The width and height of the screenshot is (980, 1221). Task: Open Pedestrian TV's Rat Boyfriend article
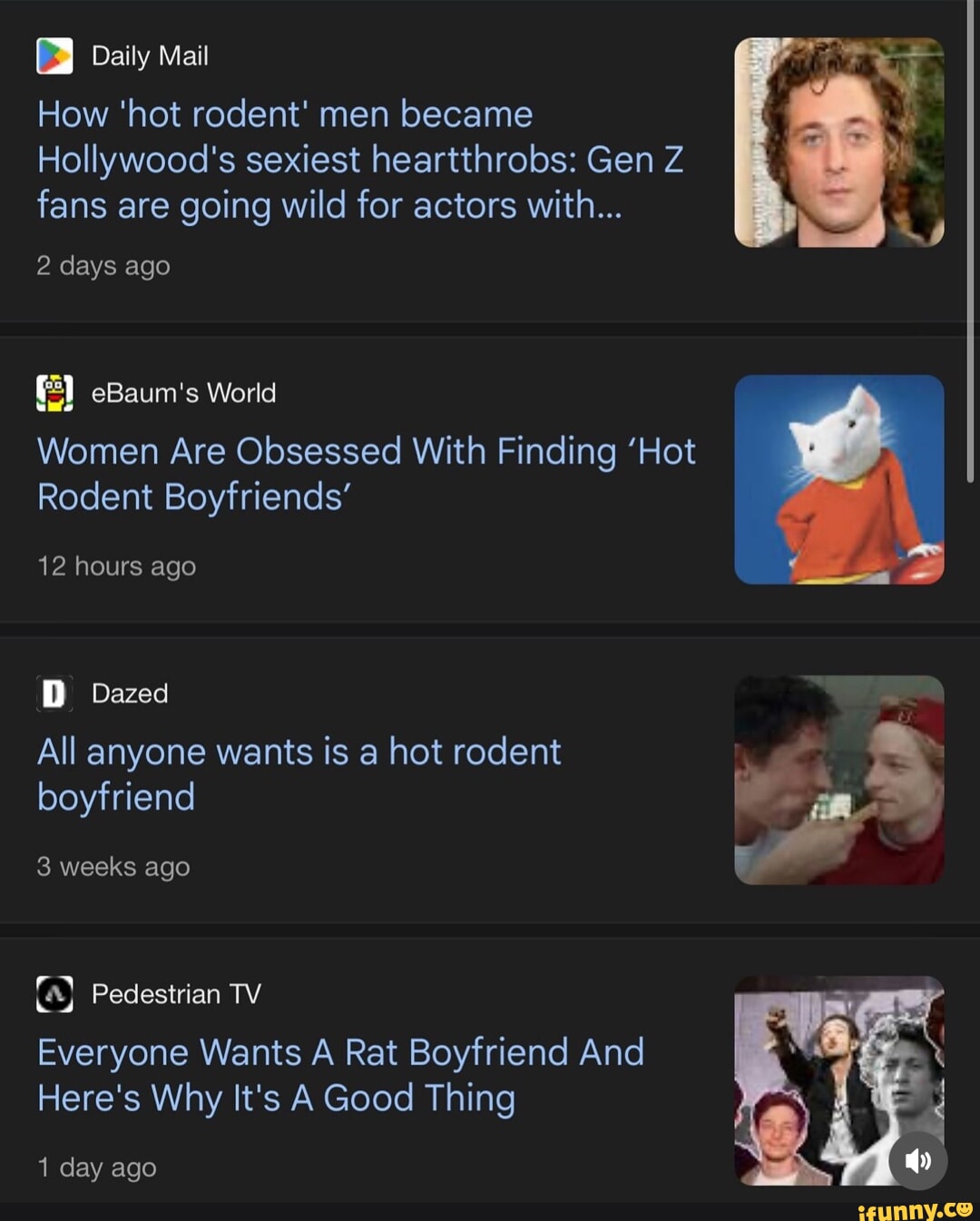tap(341, 1075)
